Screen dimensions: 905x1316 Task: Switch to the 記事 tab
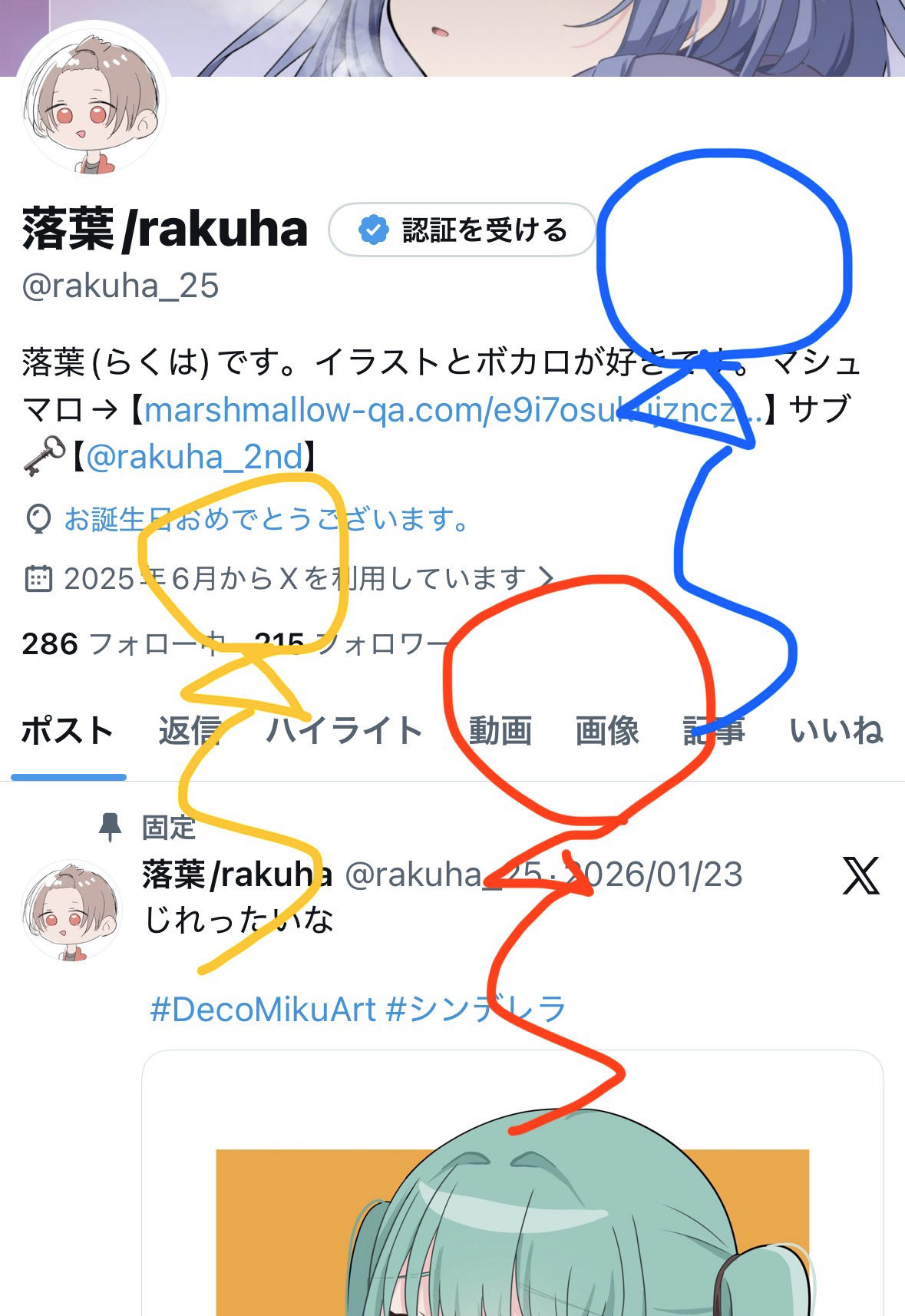pyautogui.click(x=714, y=731)
